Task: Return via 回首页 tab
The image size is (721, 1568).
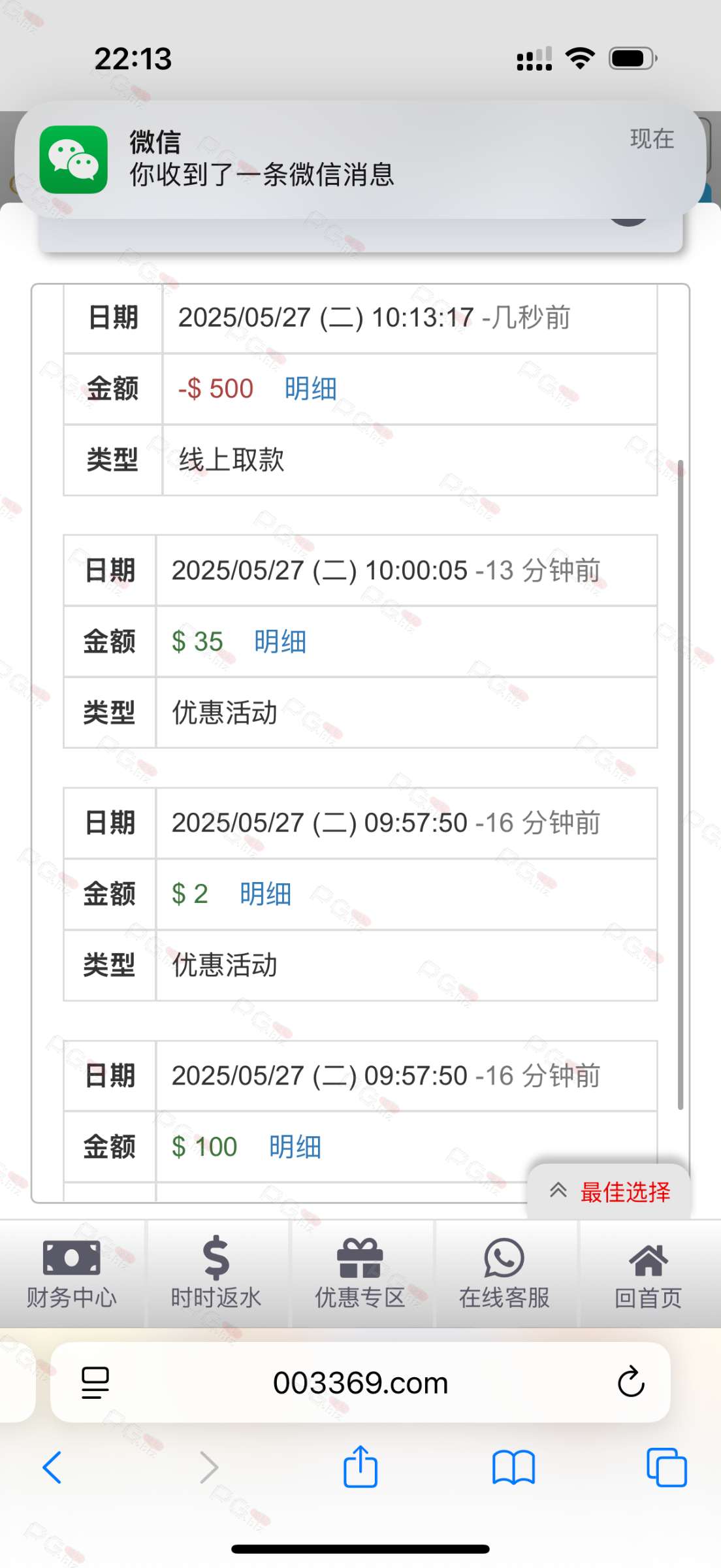Action: pyautogui.click(x=649, y=1274)
